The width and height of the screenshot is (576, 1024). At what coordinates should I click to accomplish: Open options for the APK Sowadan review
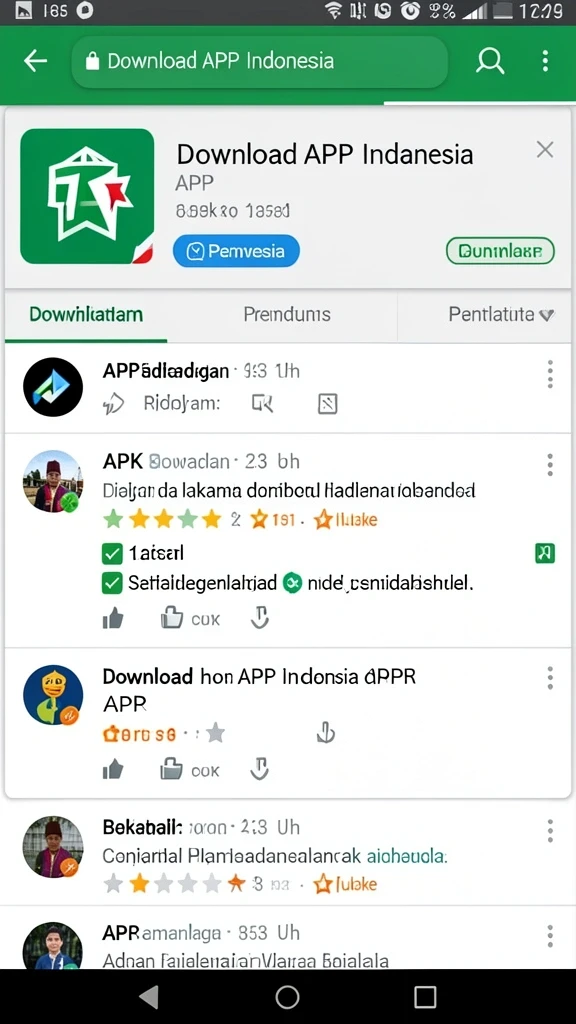(550, 464)
